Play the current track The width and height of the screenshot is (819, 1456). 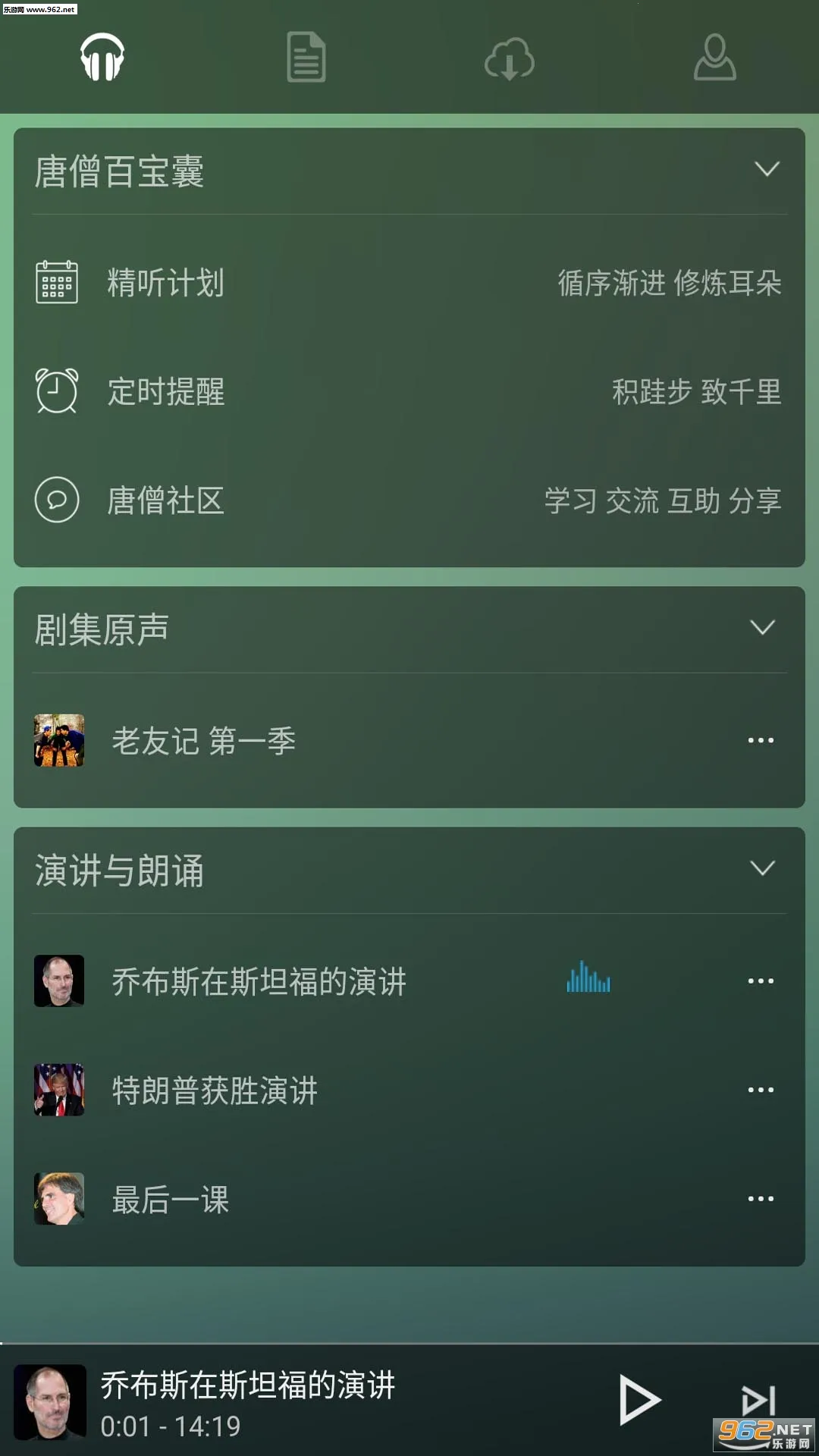tap(639, 1400)
